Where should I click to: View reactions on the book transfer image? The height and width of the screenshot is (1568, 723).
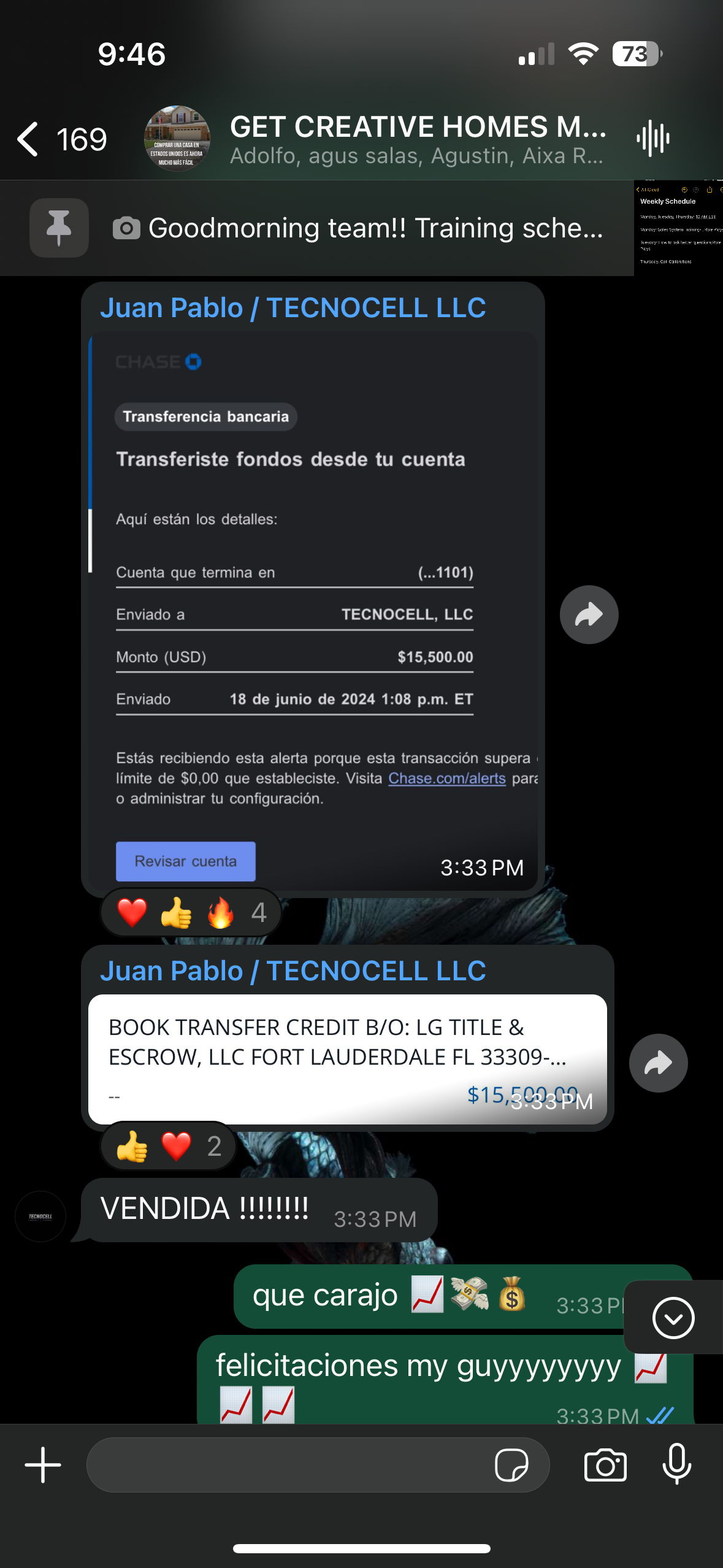(168, 1146)
